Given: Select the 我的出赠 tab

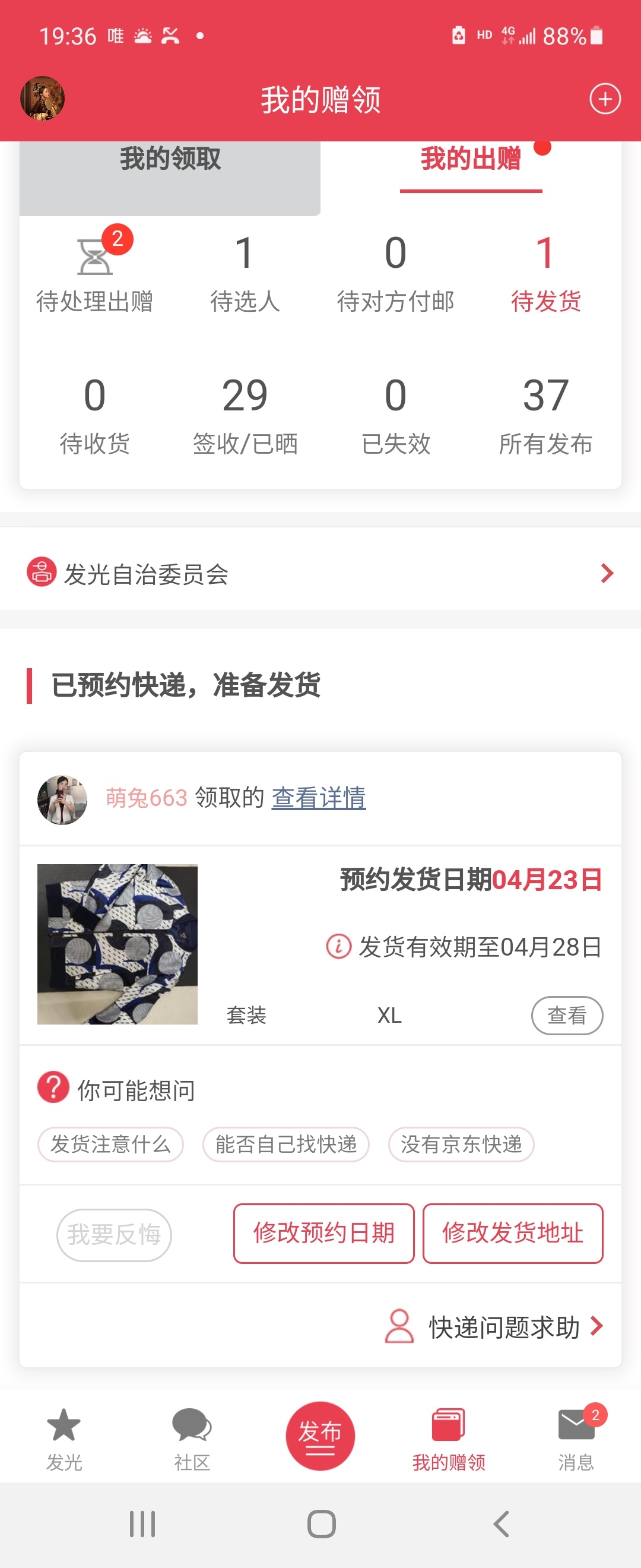Looking at the screenshot, I should 471,160.
